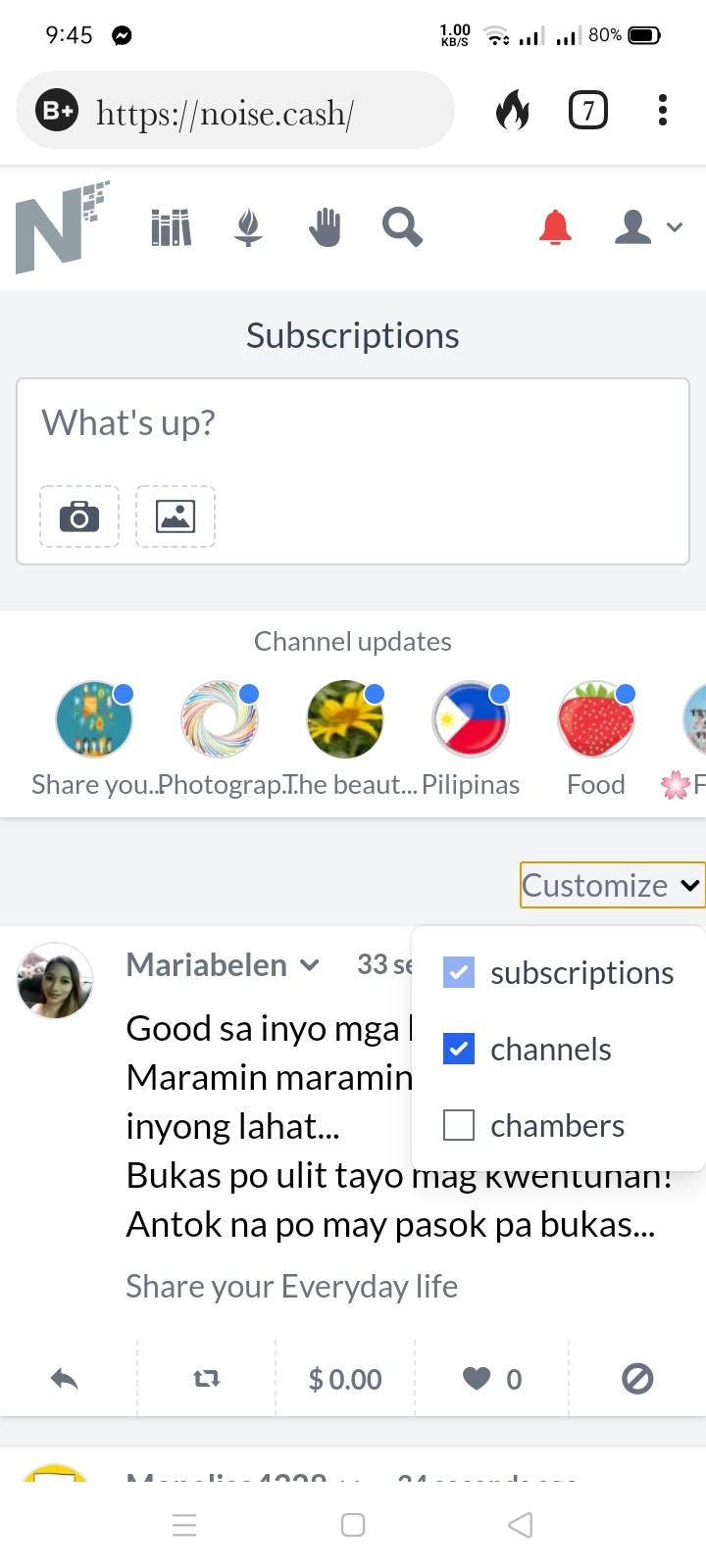Open browser overflow menu
This screenshot has width=706, height=1568.
pyautogui.click(x=663, y=110)
